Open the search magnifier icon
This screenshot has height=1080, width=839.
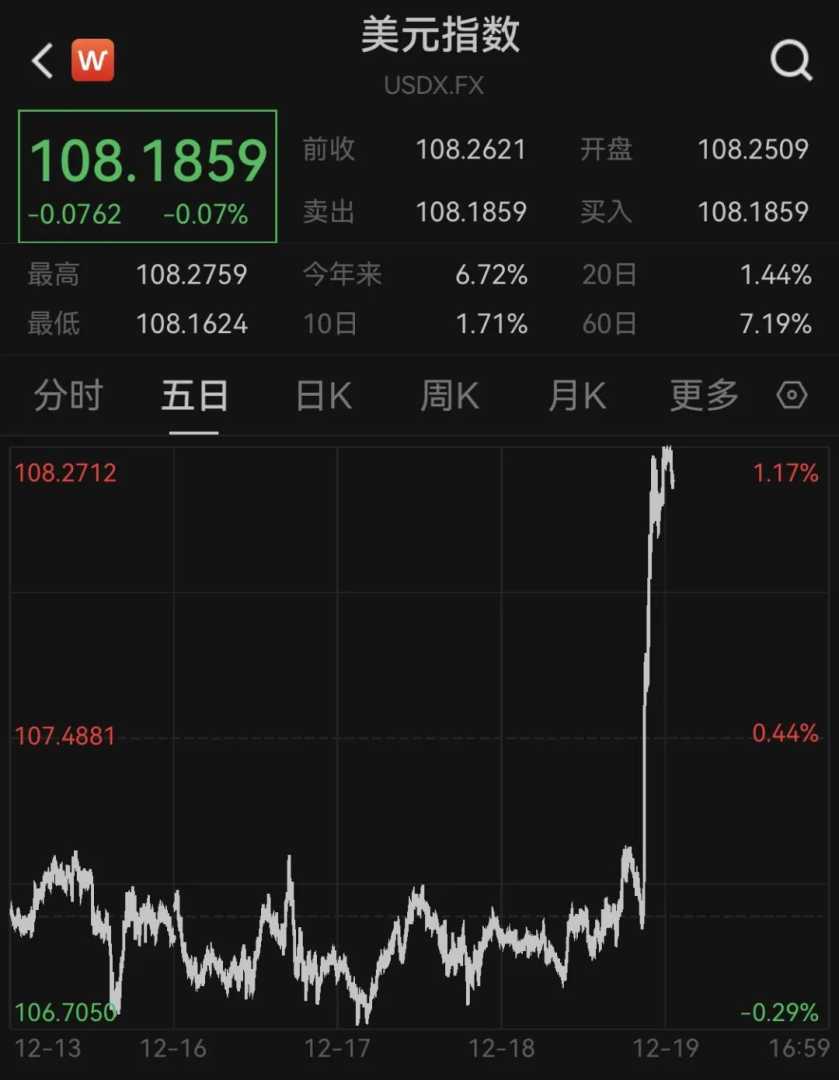click(x=791, y=62)
